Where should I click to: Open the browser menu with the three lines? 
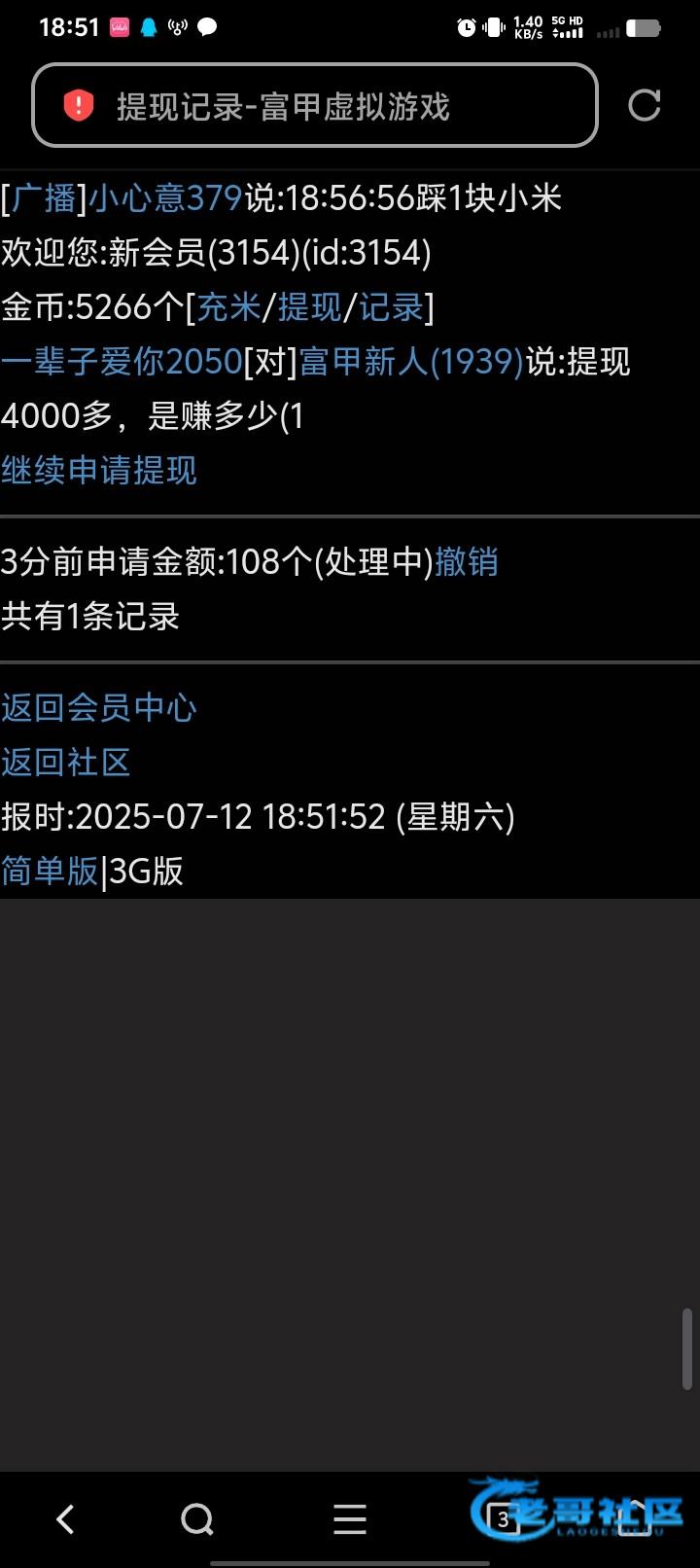click(x=350, y=1518)
